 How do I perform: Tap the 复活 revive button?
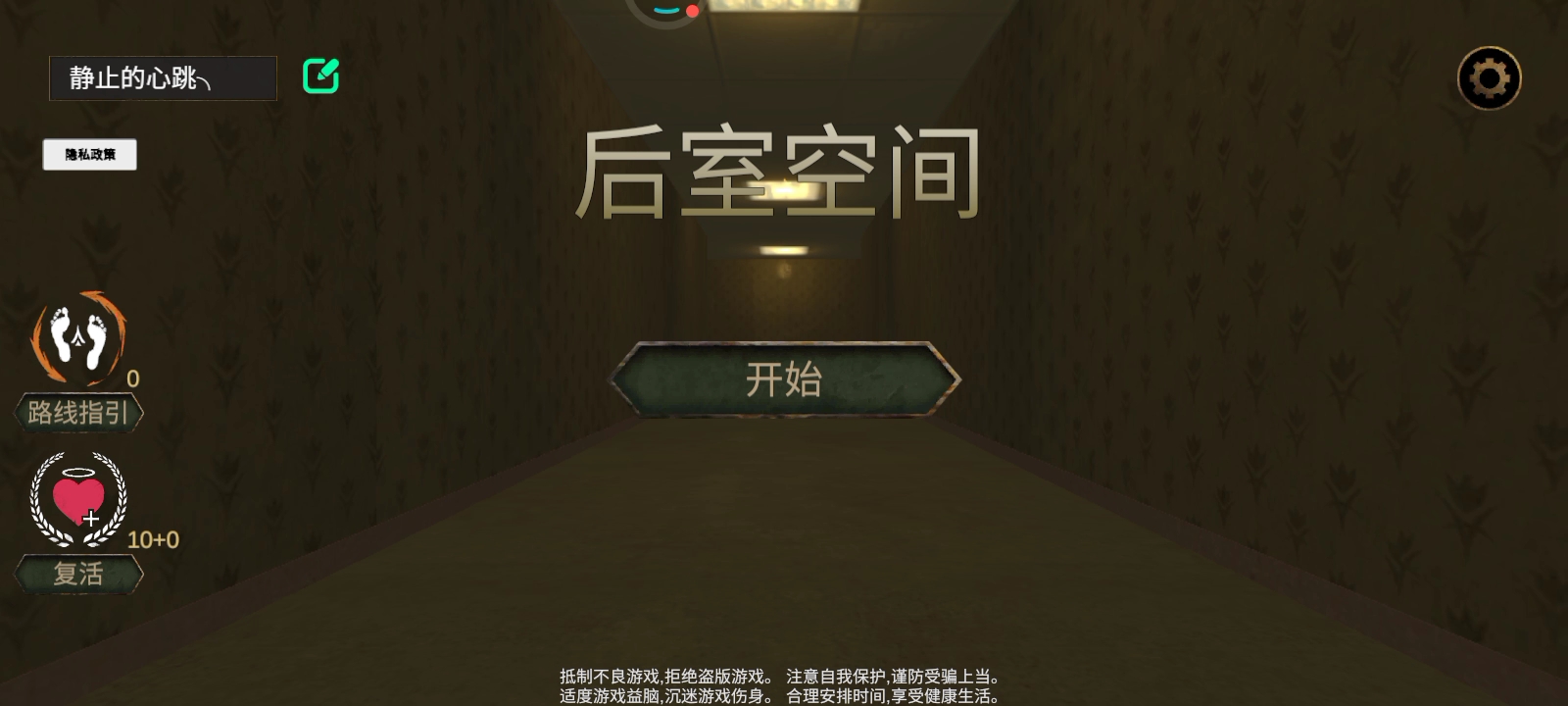pos(79,574)
